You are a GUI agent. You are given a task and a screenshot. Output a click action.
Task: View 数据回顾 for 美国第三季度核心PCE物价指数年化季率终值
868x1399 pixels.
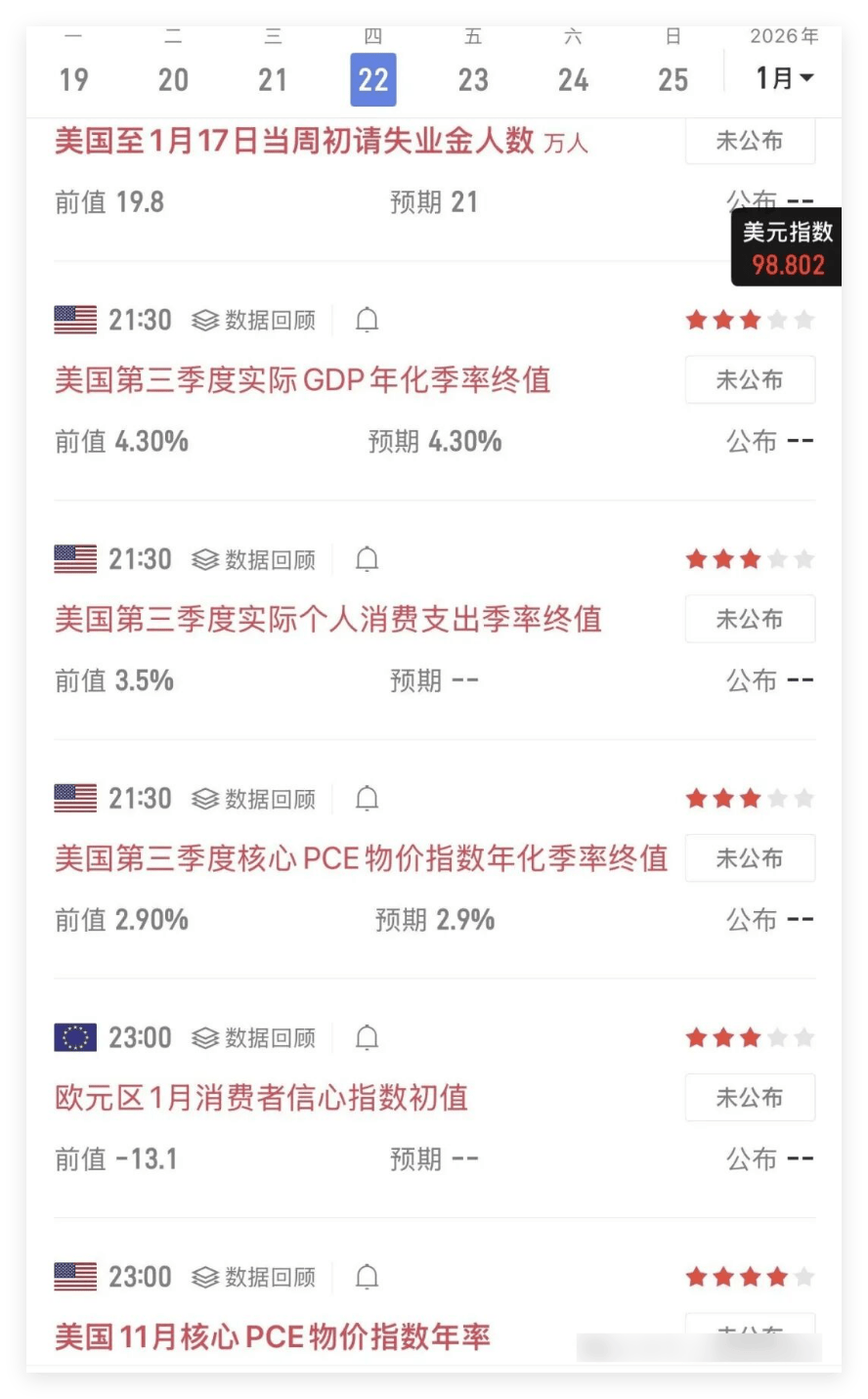[x=254, y=799]
